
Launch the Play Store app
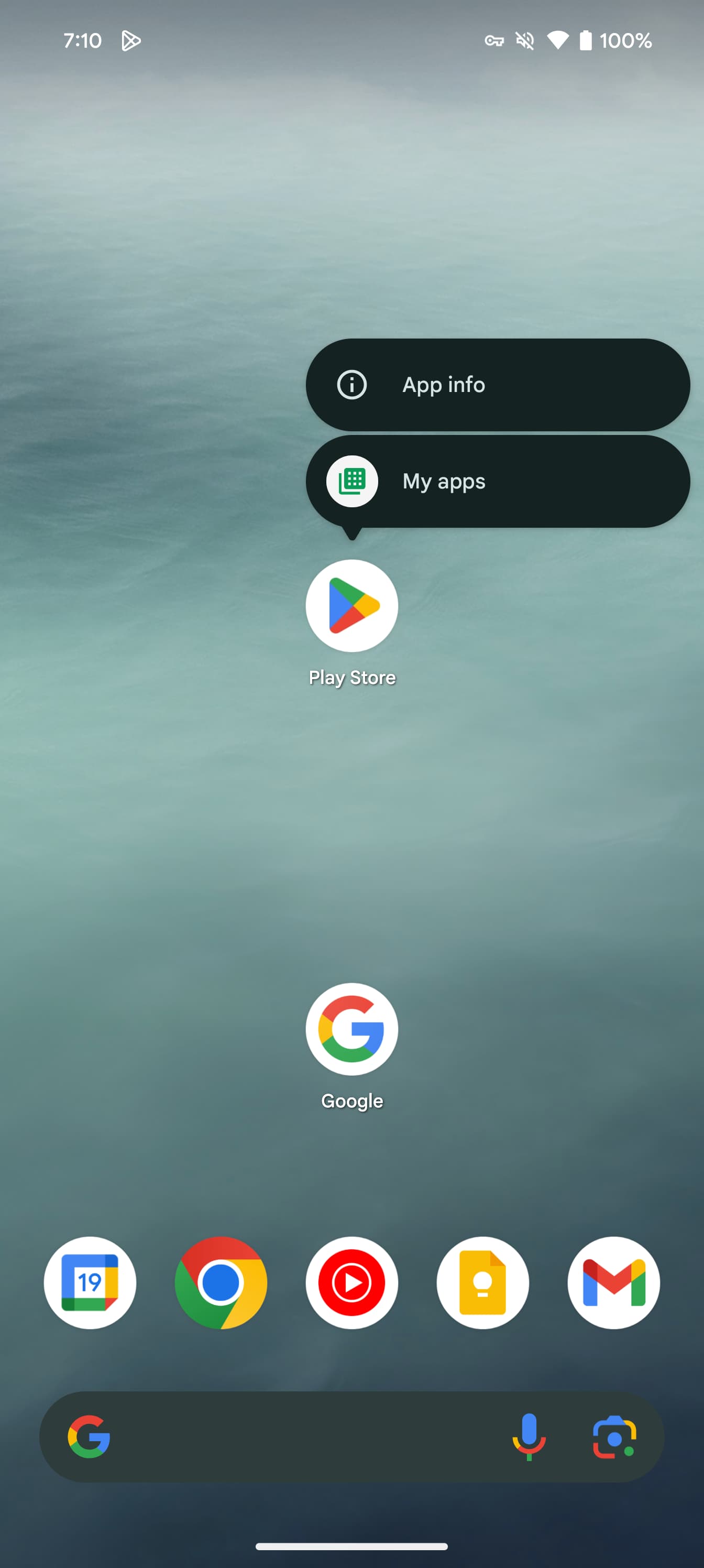click(x=351, y=606)
